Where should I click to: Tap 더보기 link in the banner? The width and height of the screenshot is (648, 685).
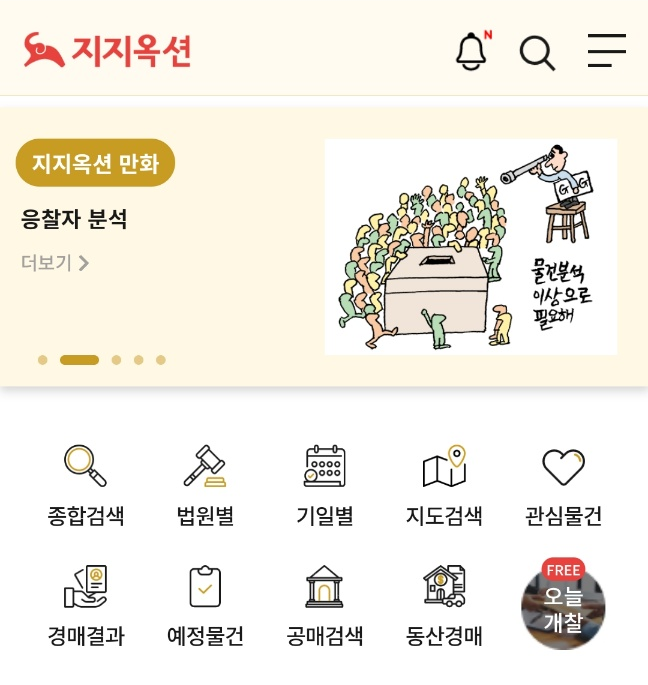click(x=56, y=263)
